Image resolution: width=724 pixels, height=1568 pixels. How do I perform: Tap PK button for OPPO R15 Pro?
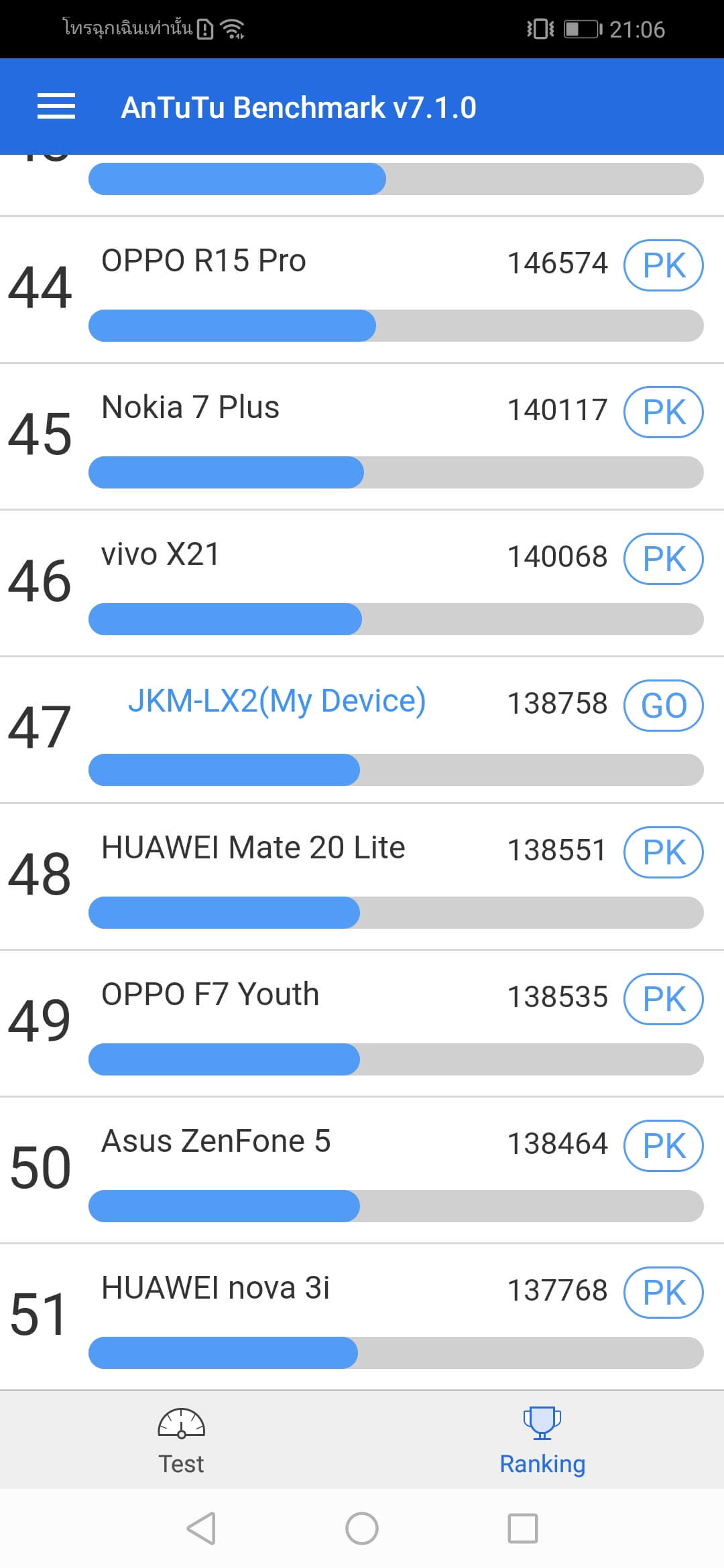pos(663,265)
